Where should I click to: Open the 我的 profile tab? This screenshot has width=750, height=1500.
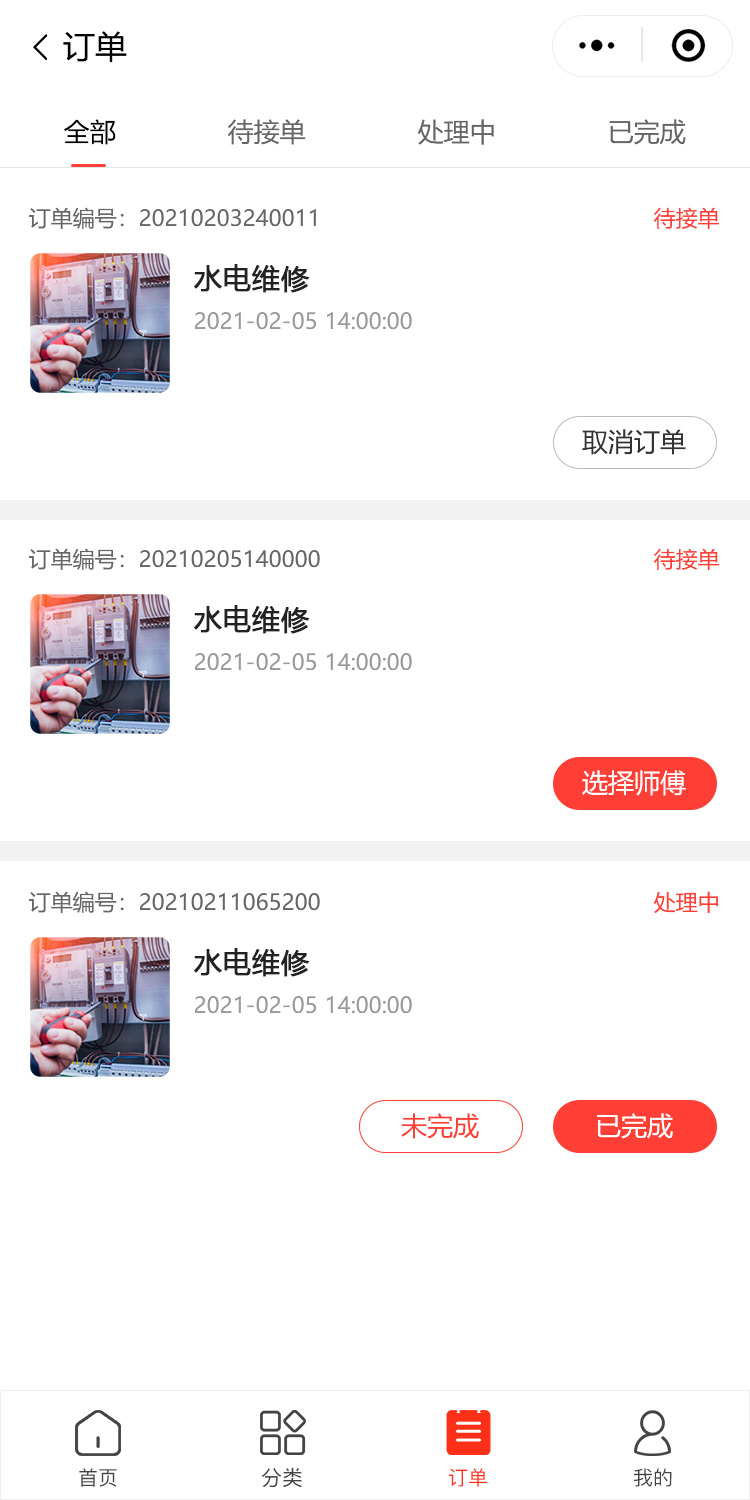pos(653,1446)
